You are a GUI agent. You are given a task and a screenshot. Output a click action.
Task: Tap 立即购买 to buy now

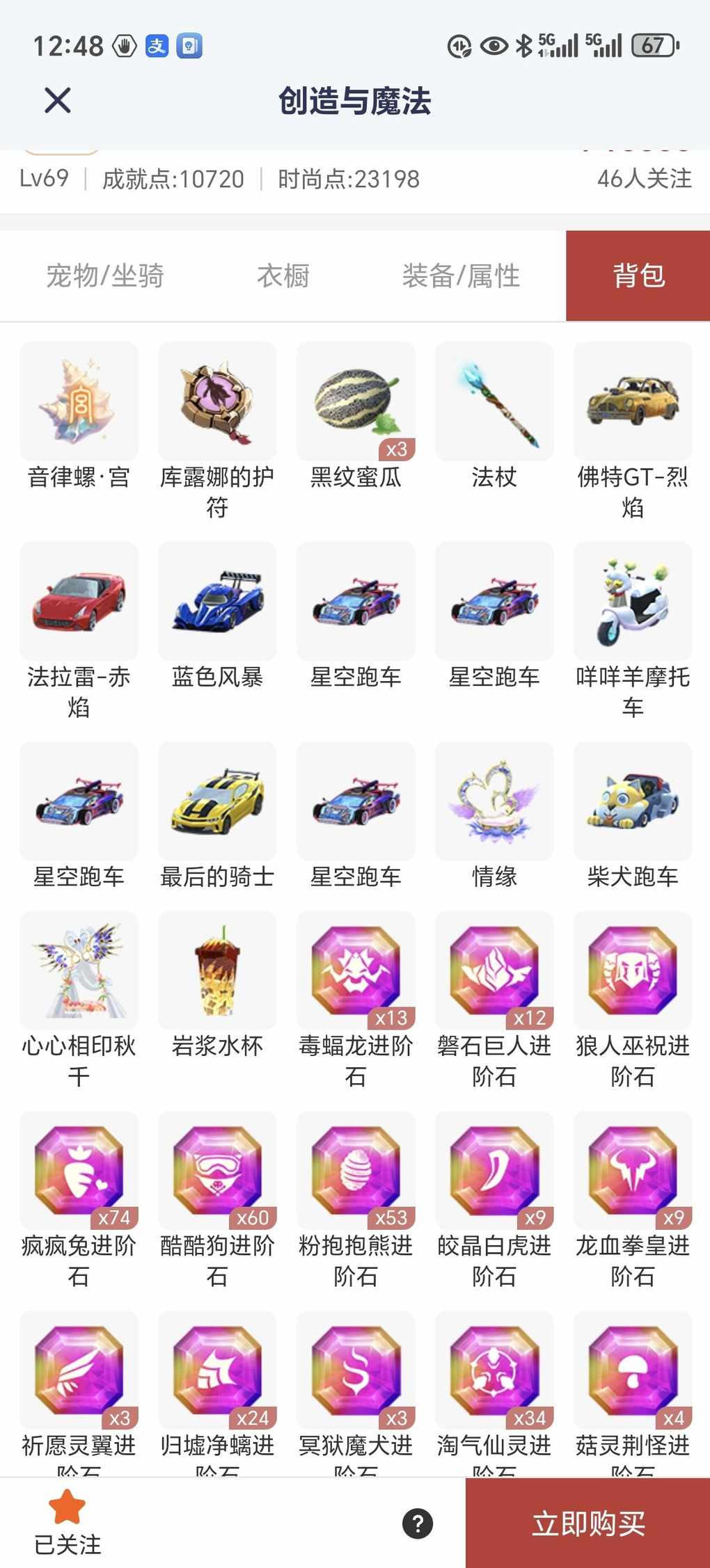(588, 1523)
